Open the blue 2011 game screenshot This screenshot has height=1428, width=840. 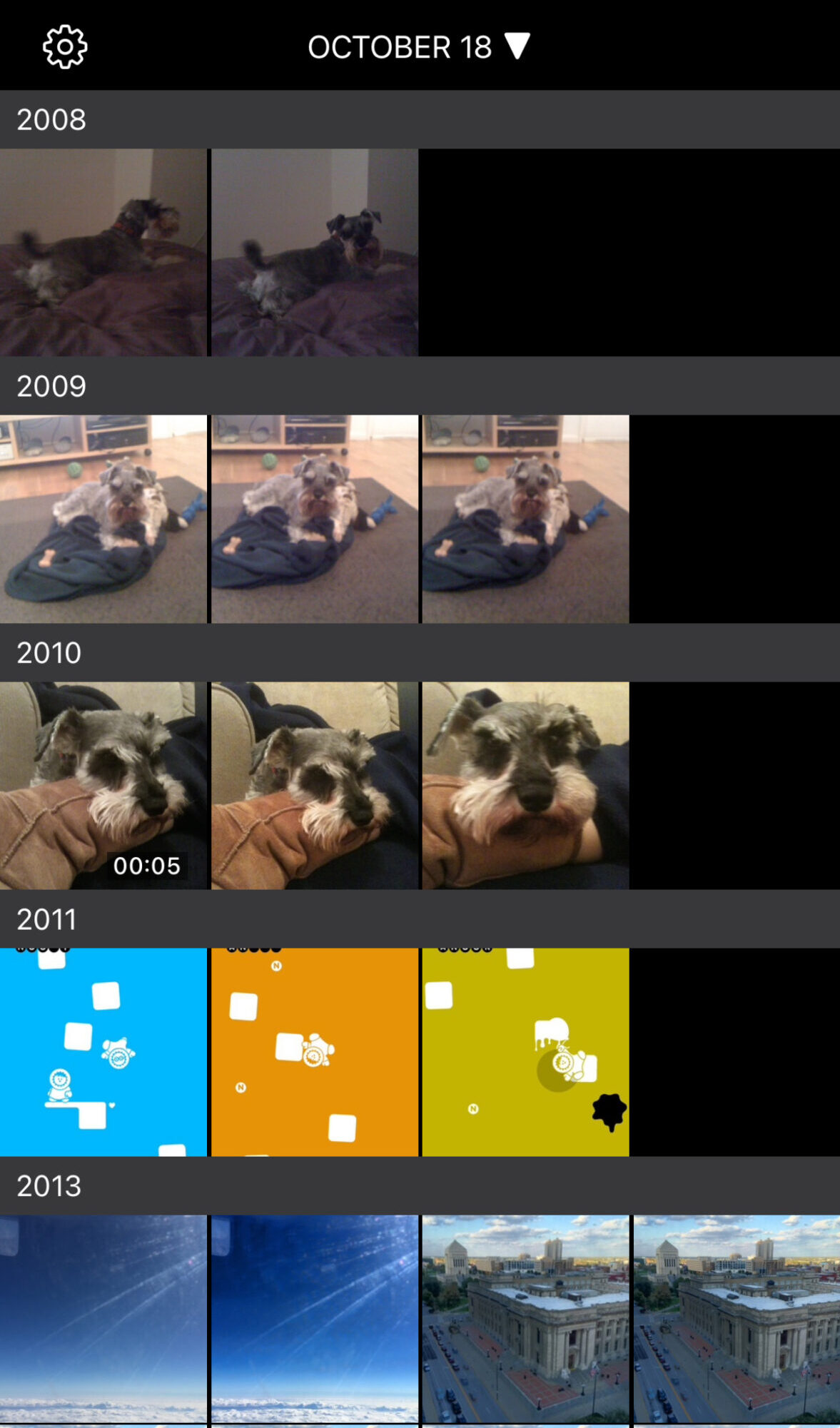103,1052
